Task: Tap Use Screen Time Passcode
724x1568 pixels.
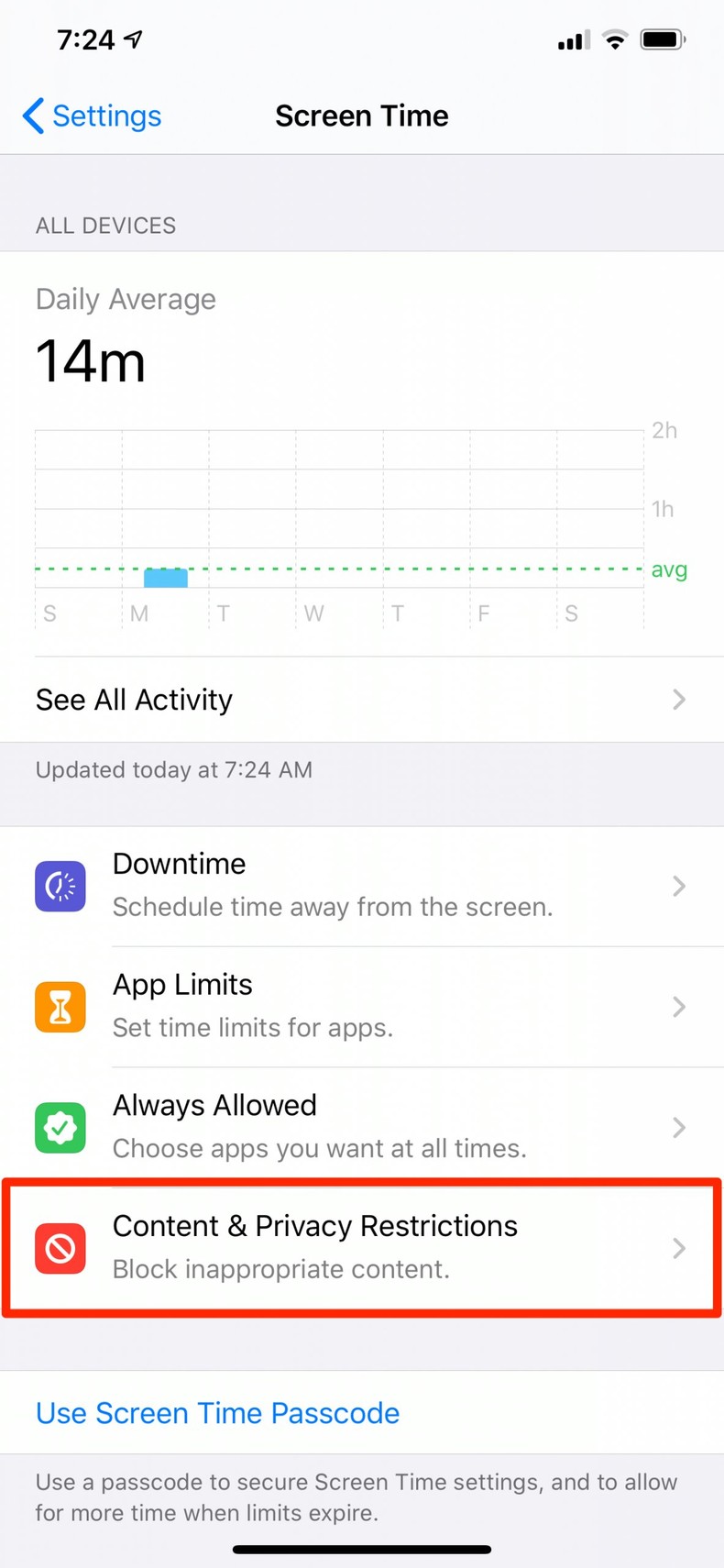Action: (x=218, y=1413)
